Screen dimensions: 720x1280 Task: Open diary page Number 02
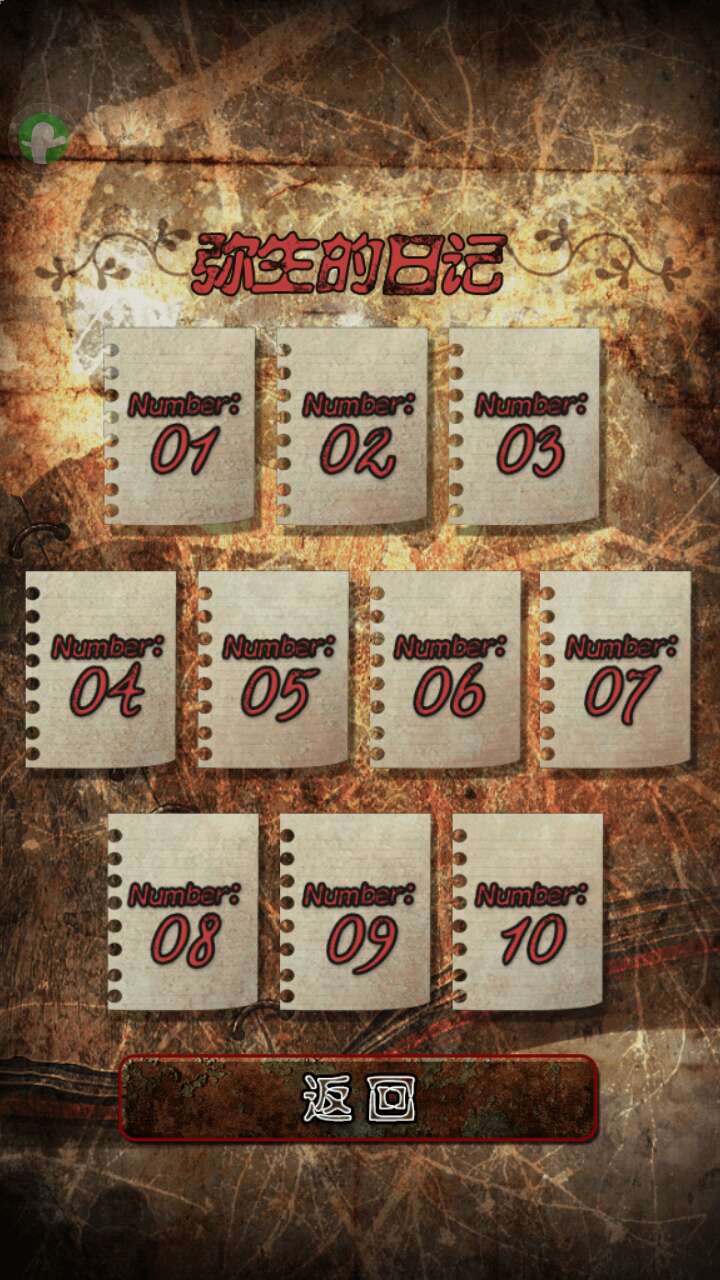pyautogui.click(x=353, y=426)
